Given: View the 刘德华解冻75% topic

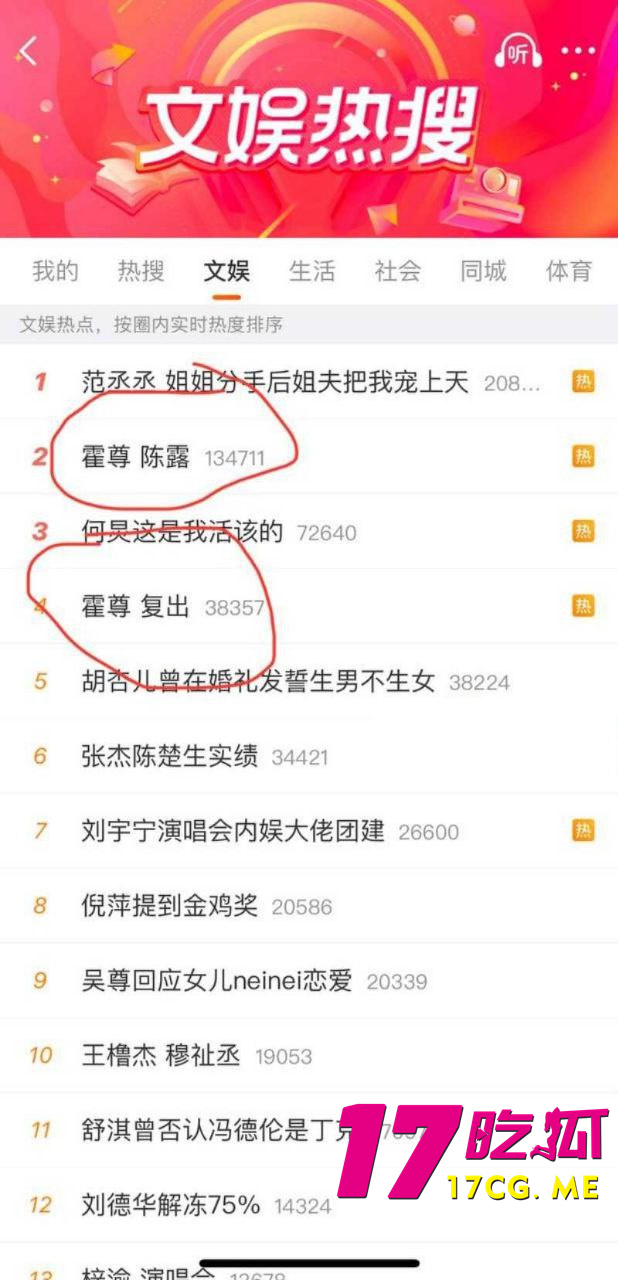Looking at the screenshot, I should pyautogui.click(x=171, y=1205).
